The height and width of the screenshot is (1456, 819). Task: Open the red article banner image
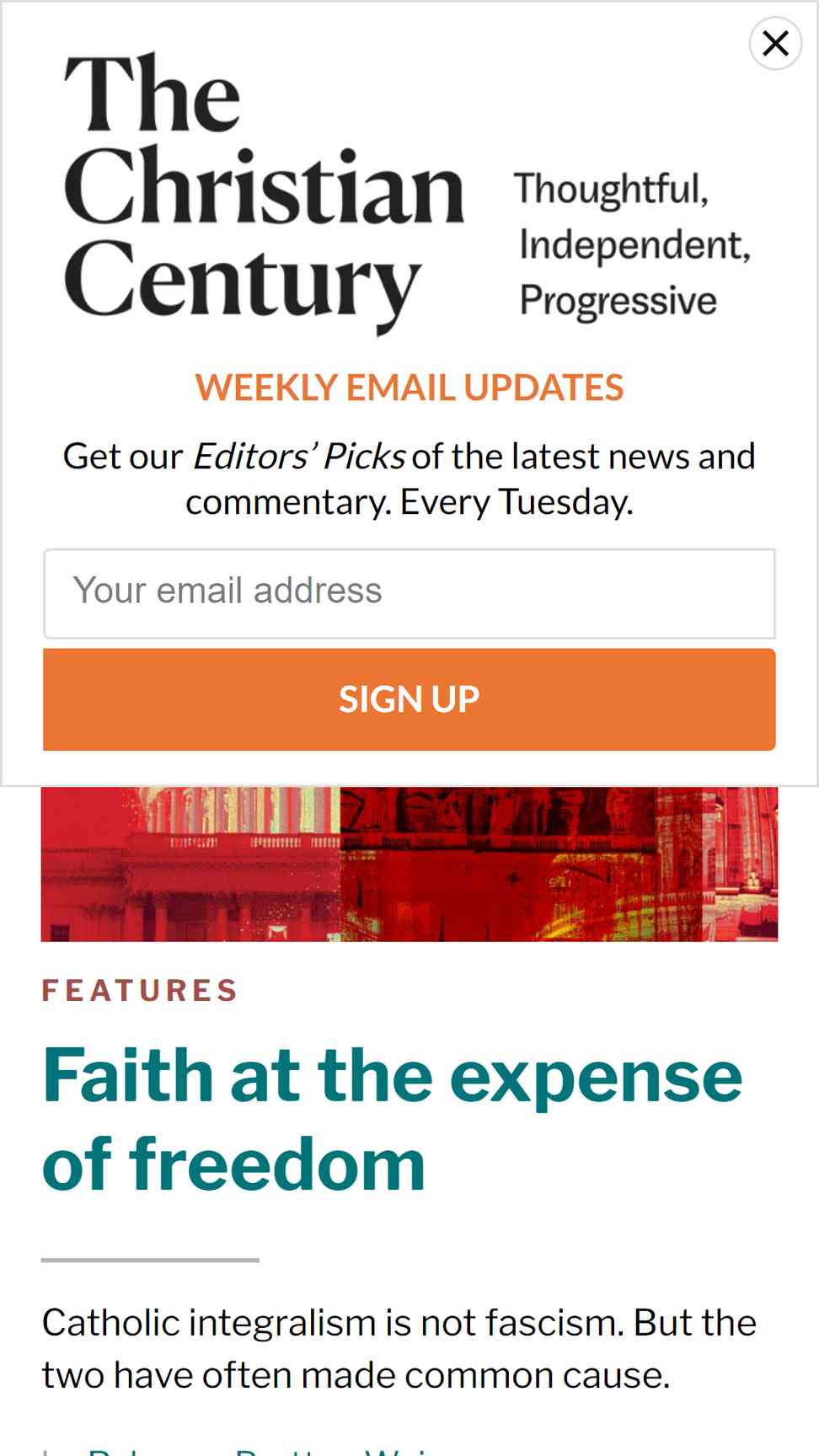coord(409,864)
